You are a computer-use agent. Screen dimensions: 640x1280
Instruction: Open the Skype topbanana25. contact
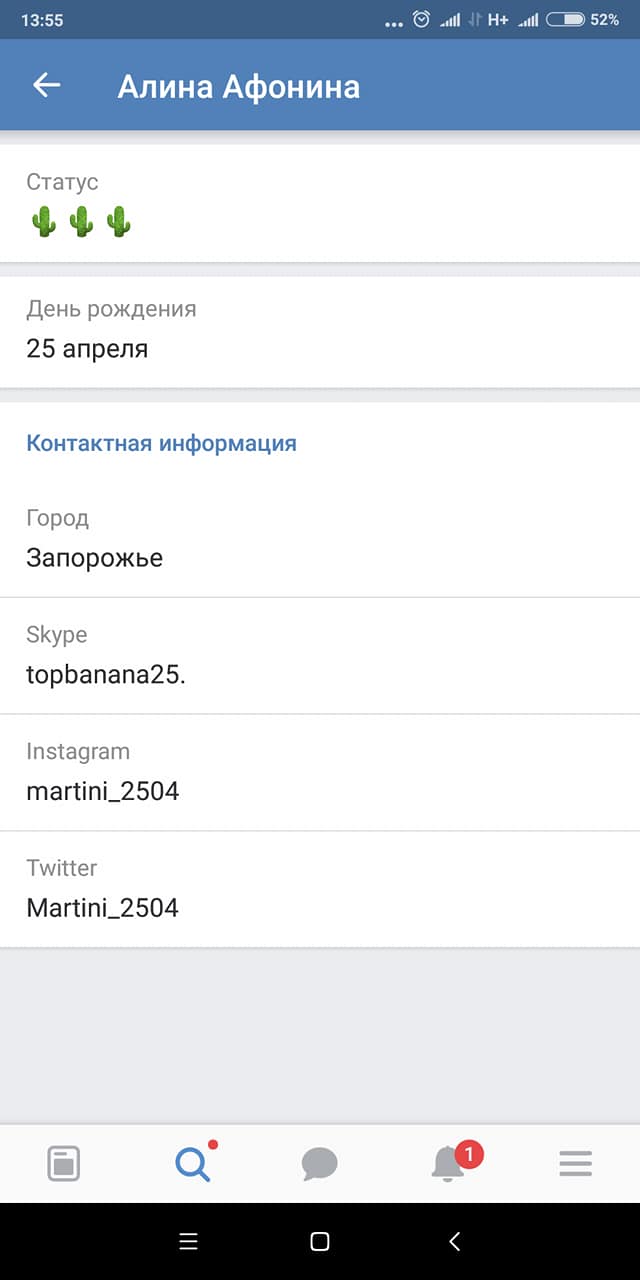point(320,656)
